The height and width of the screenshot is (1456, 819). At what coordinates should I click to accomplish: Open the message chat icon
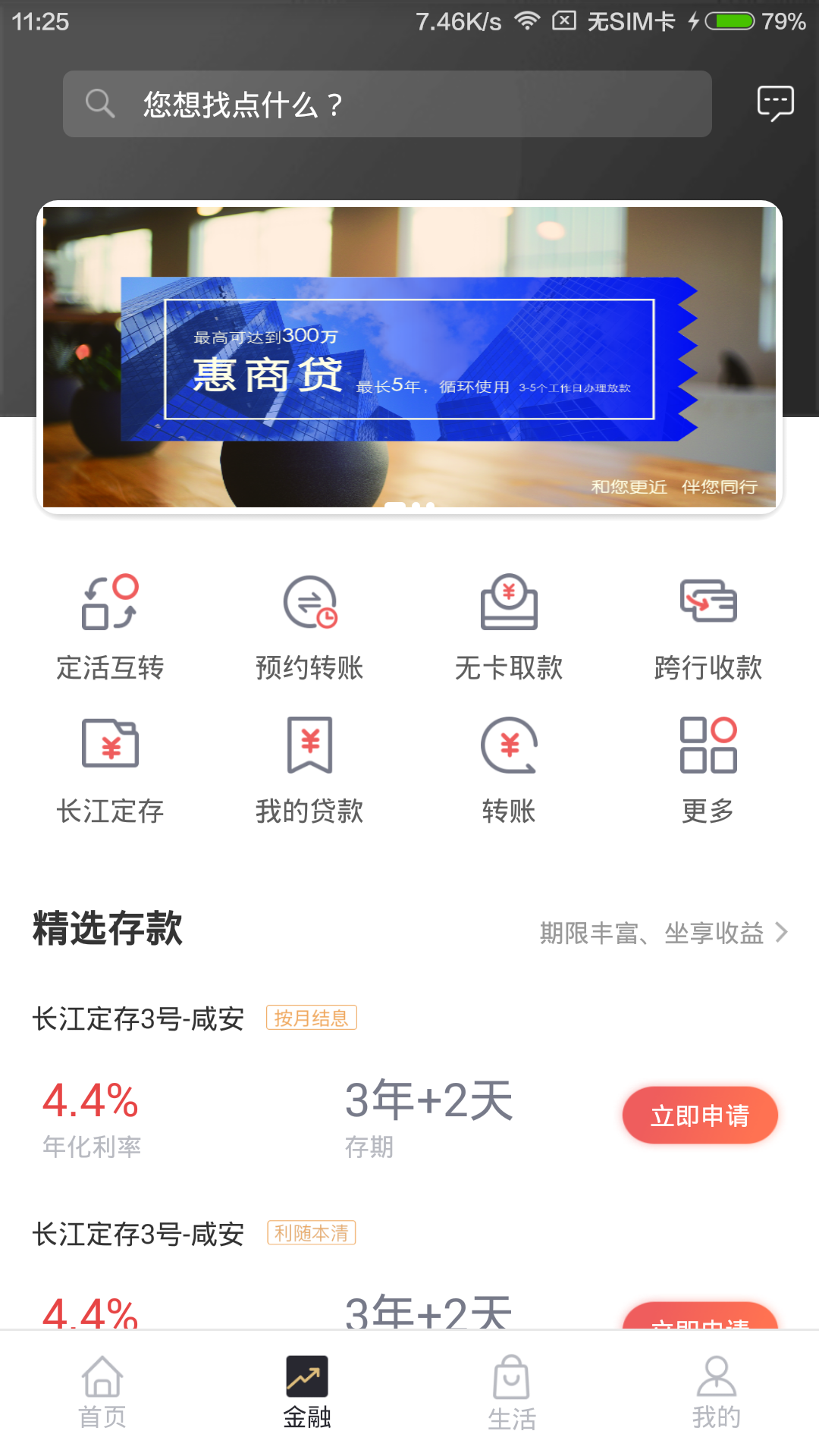point(775,102)
